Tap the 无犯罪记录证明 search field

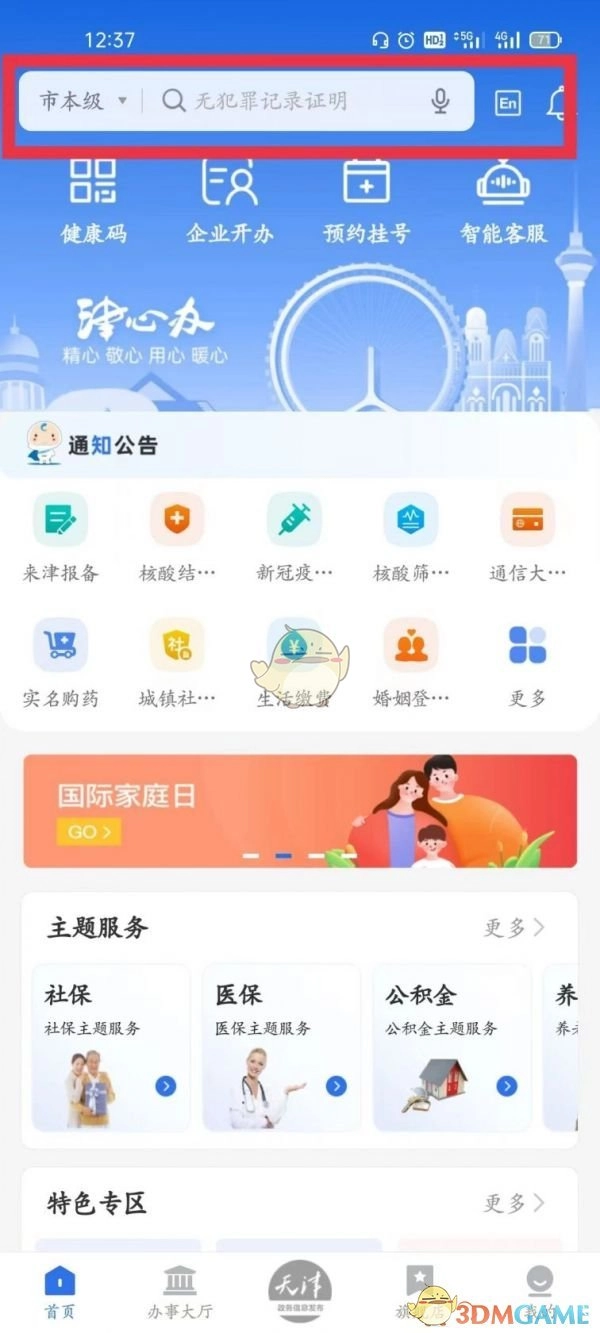tap(290, 101)
